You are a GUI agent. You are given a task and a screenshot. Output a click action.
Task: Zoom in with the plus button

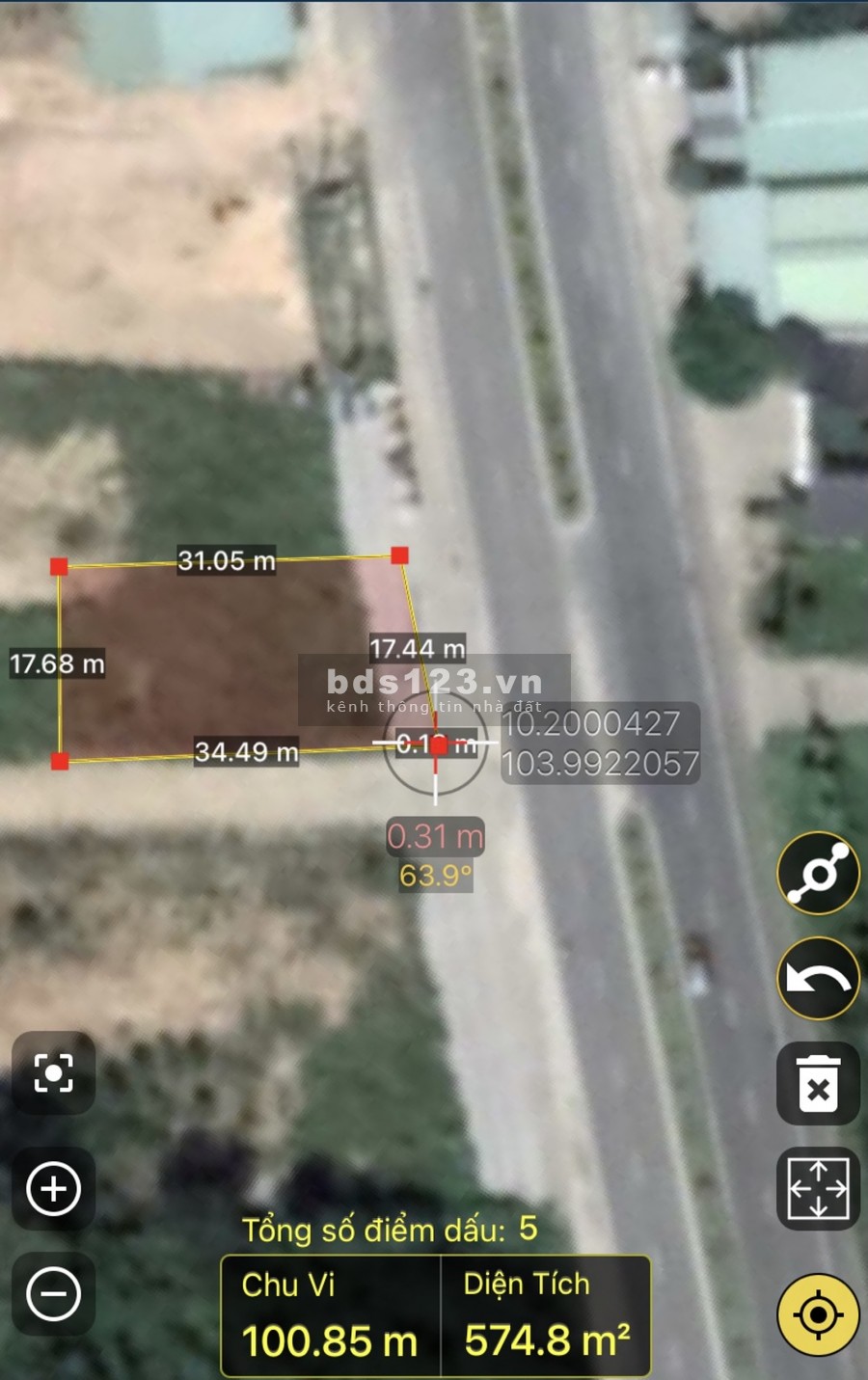coord(53,1188)
